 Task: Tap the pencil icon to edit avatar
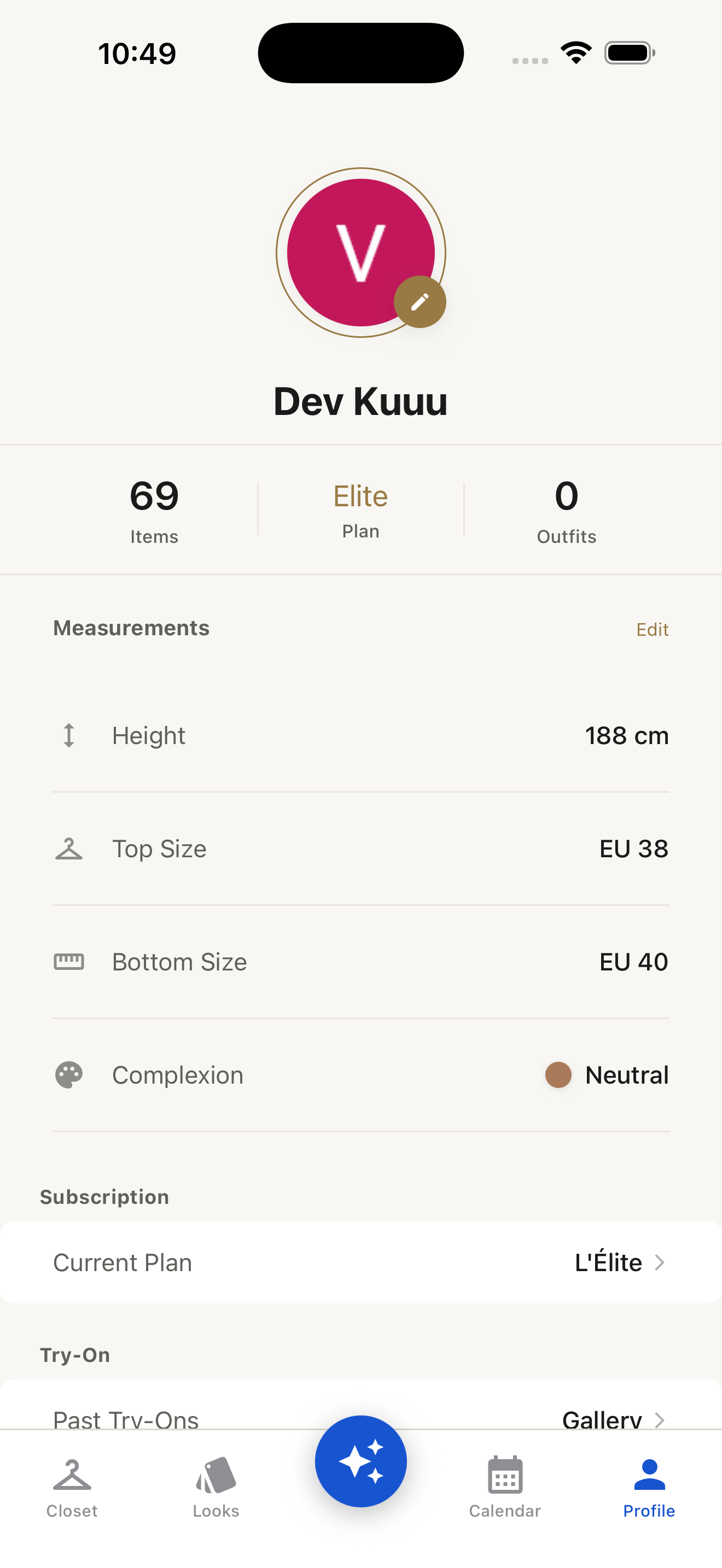[420, 301]
